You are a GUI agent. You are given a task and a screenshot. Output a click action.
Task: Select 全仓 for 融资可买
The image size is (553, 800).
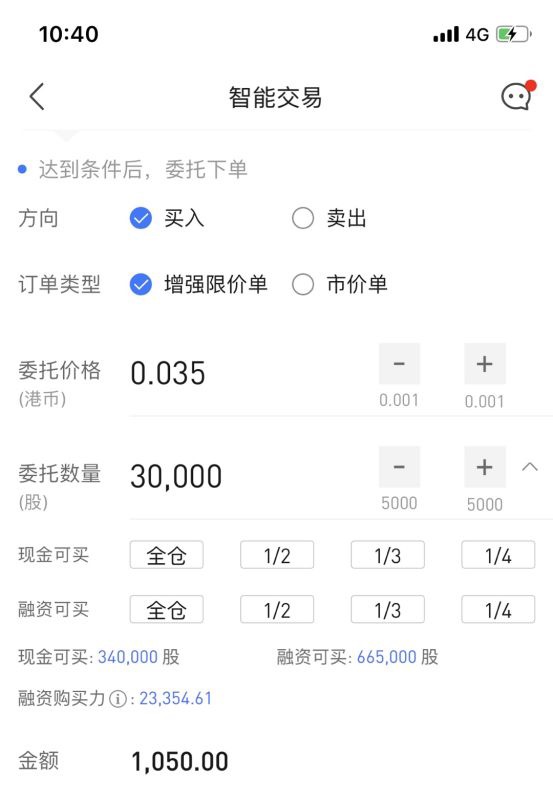pyautogui.click(x=166, y=609)
